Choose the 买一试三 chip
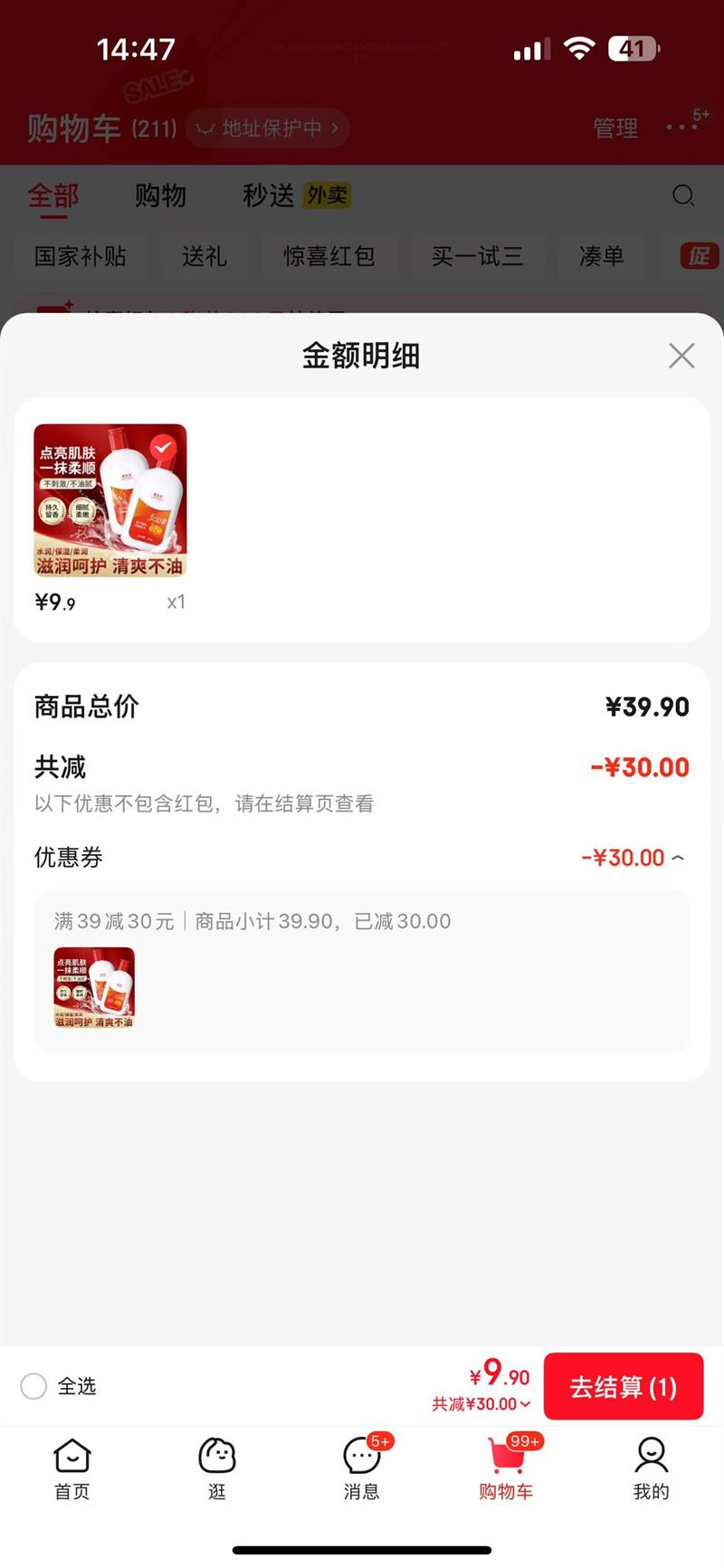Viewport: 724px width, 1568px height. point(477,257)
